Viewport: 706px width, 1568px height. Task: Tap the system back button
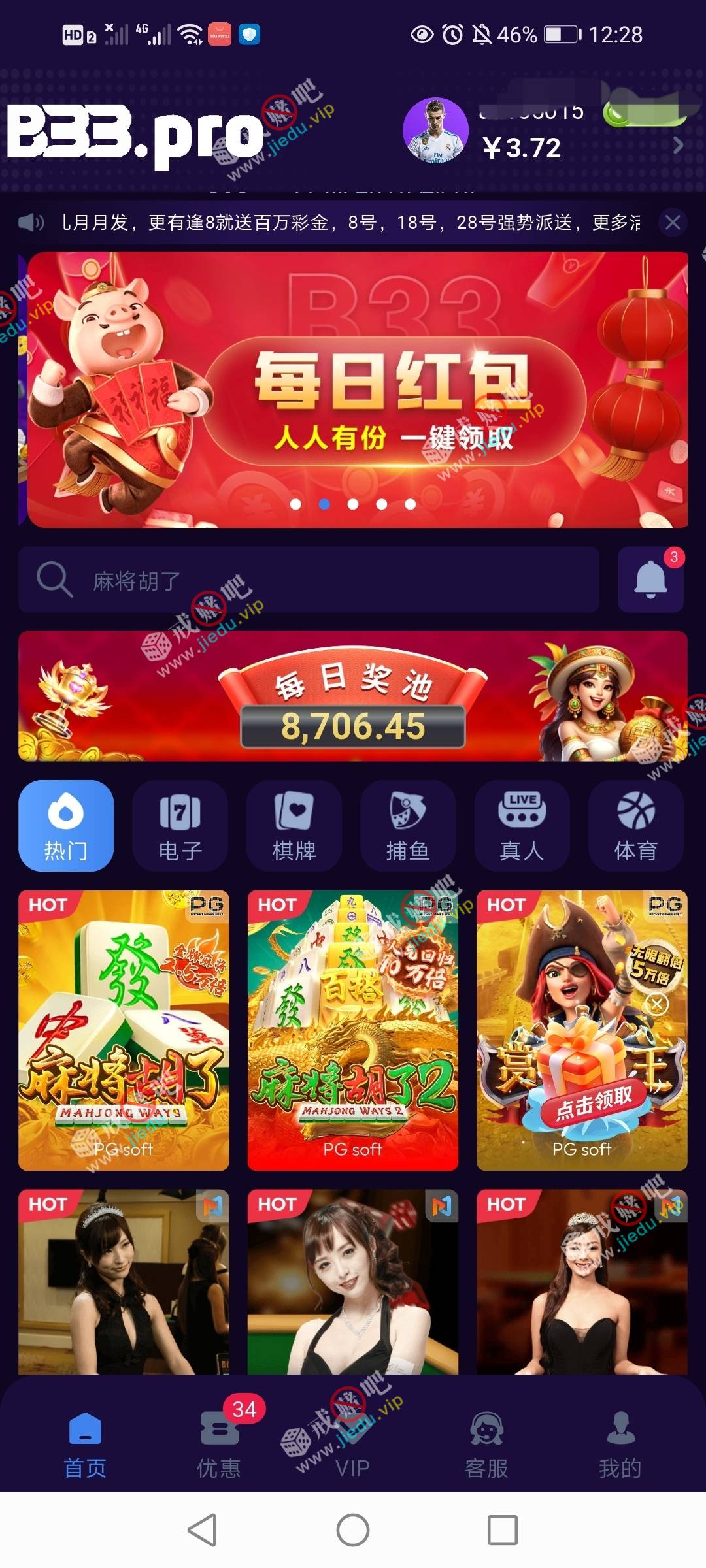202,1530
